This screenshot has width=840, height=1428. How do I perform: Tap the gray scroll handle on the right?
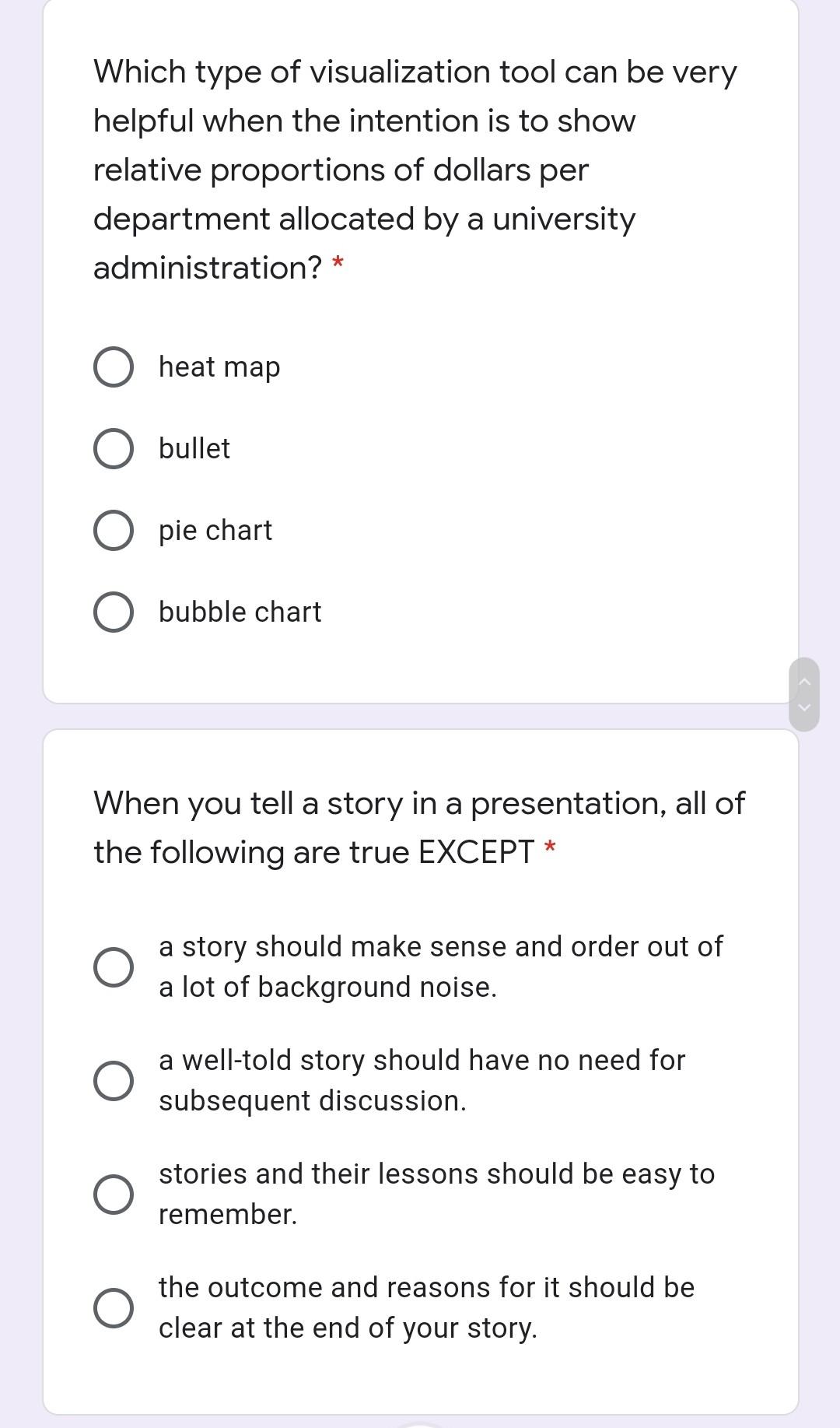(804, 694)
